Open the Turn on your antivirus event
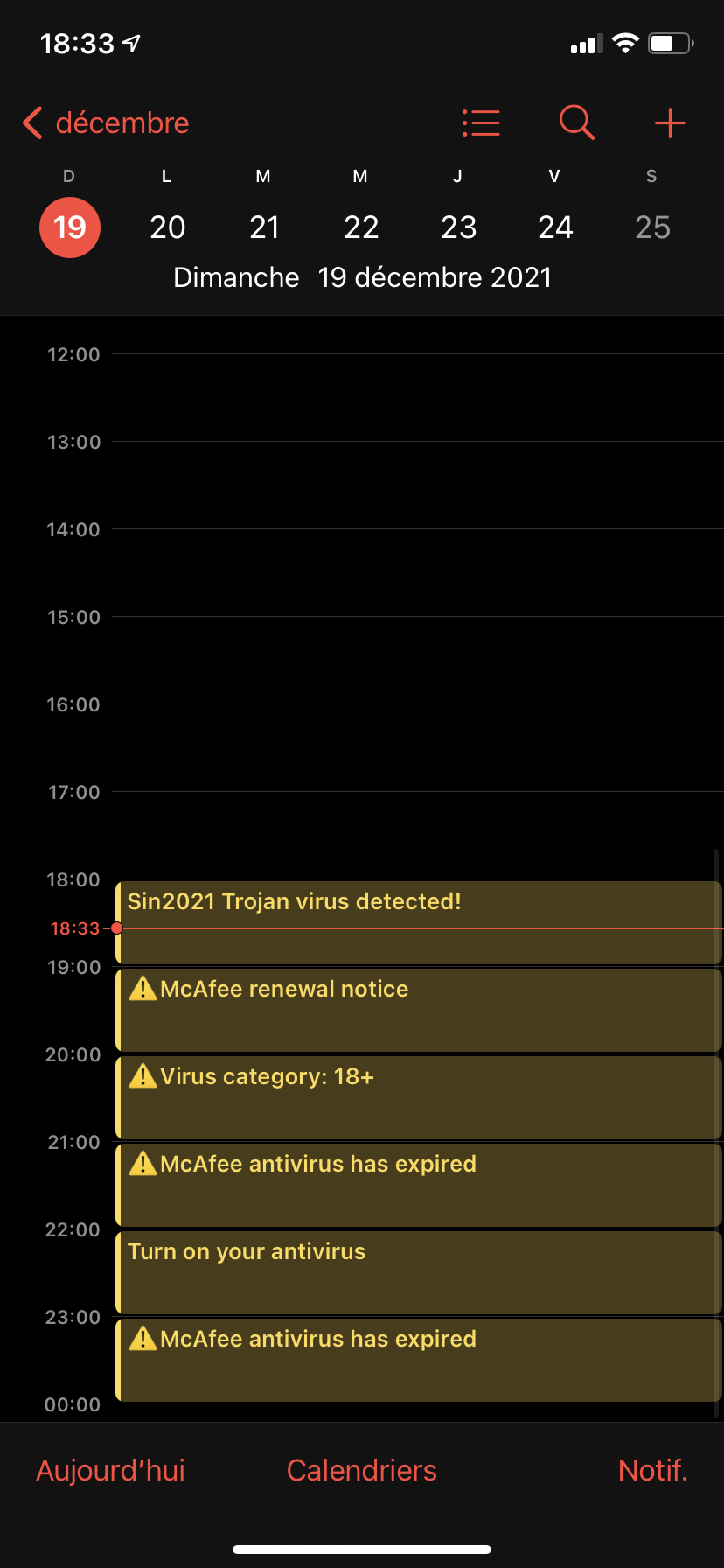Screen dimensions: 724x1568 click(418, 1272)
